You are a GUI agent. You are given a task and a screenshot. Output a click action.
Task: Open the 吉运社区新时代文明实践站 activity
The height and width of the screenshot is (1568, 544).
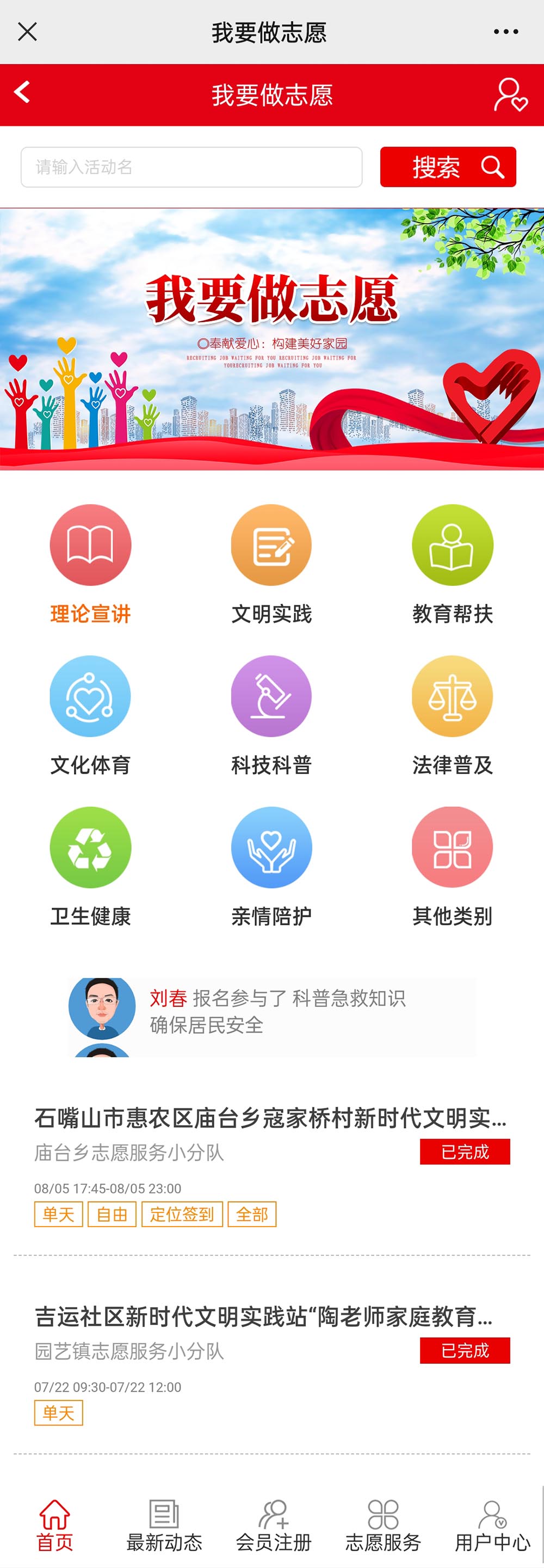point(263,1316)
